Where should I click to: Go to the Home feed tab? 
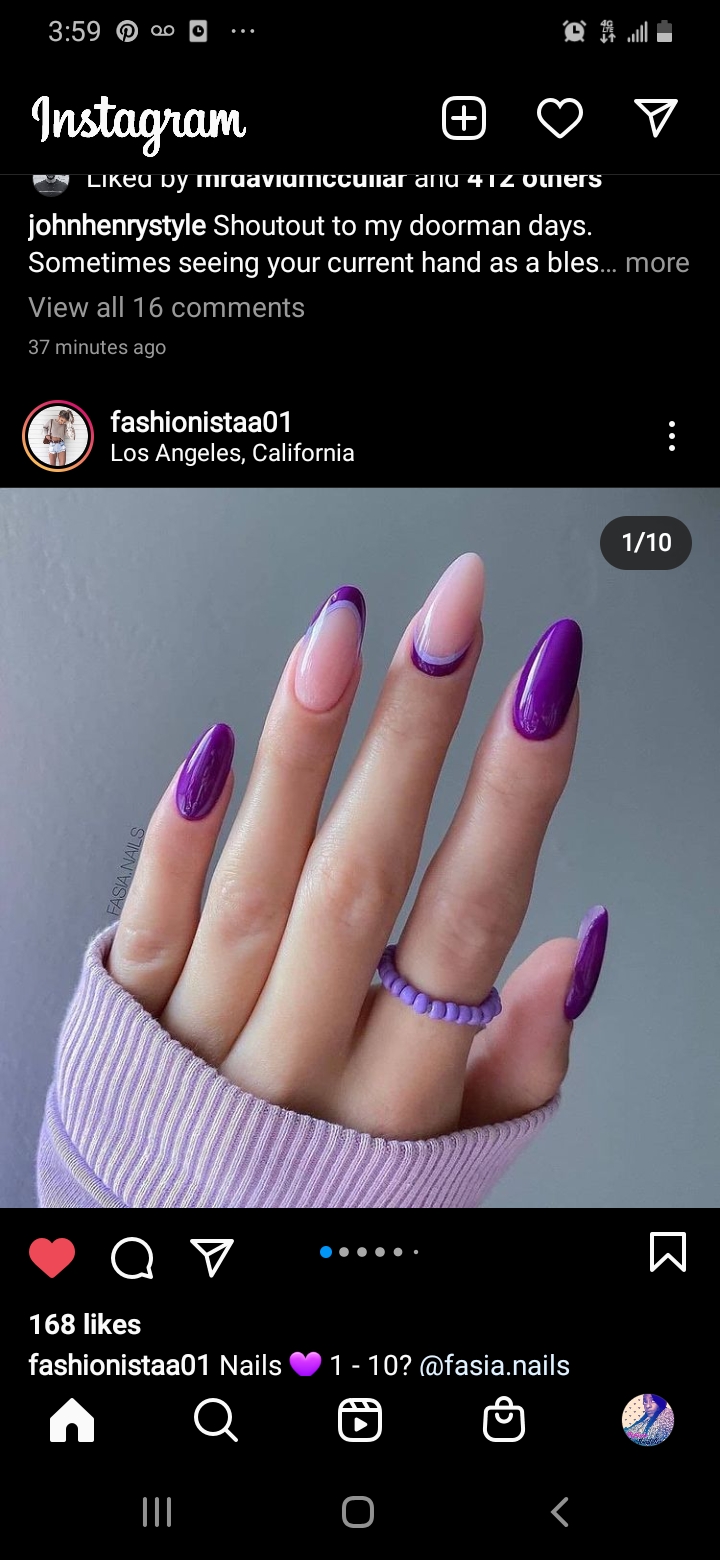pyautogui.click(x=72, y=1420)
